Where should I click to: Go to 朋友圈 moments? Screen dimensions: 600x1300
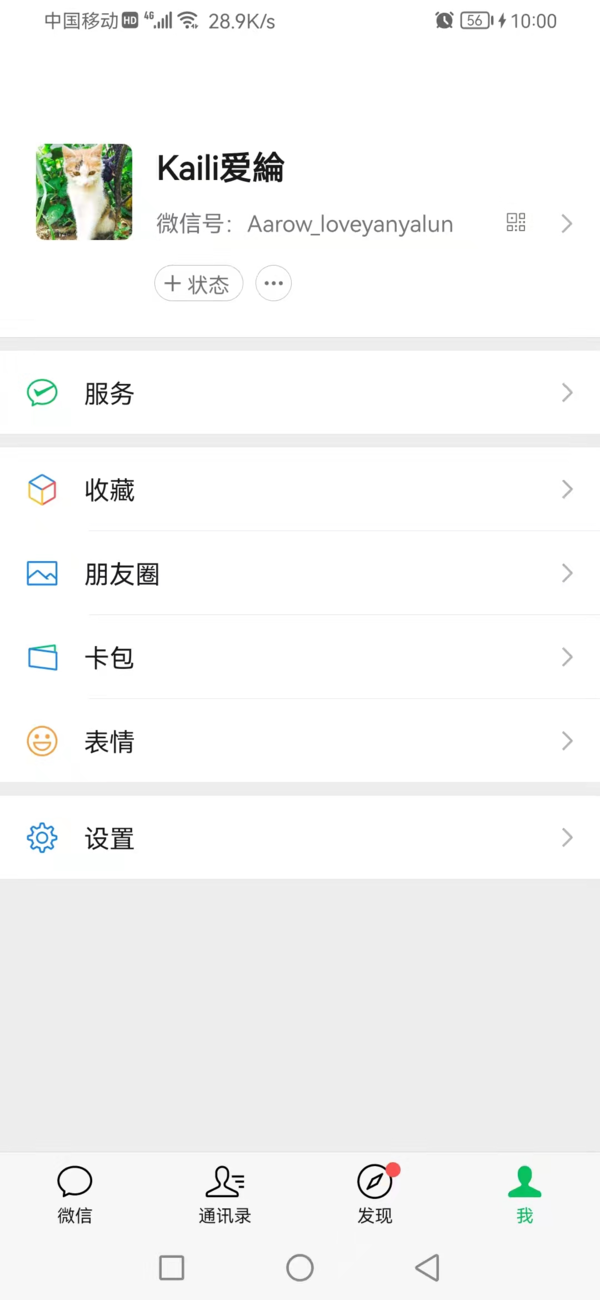pyautogui.click(x=300, y=574)
